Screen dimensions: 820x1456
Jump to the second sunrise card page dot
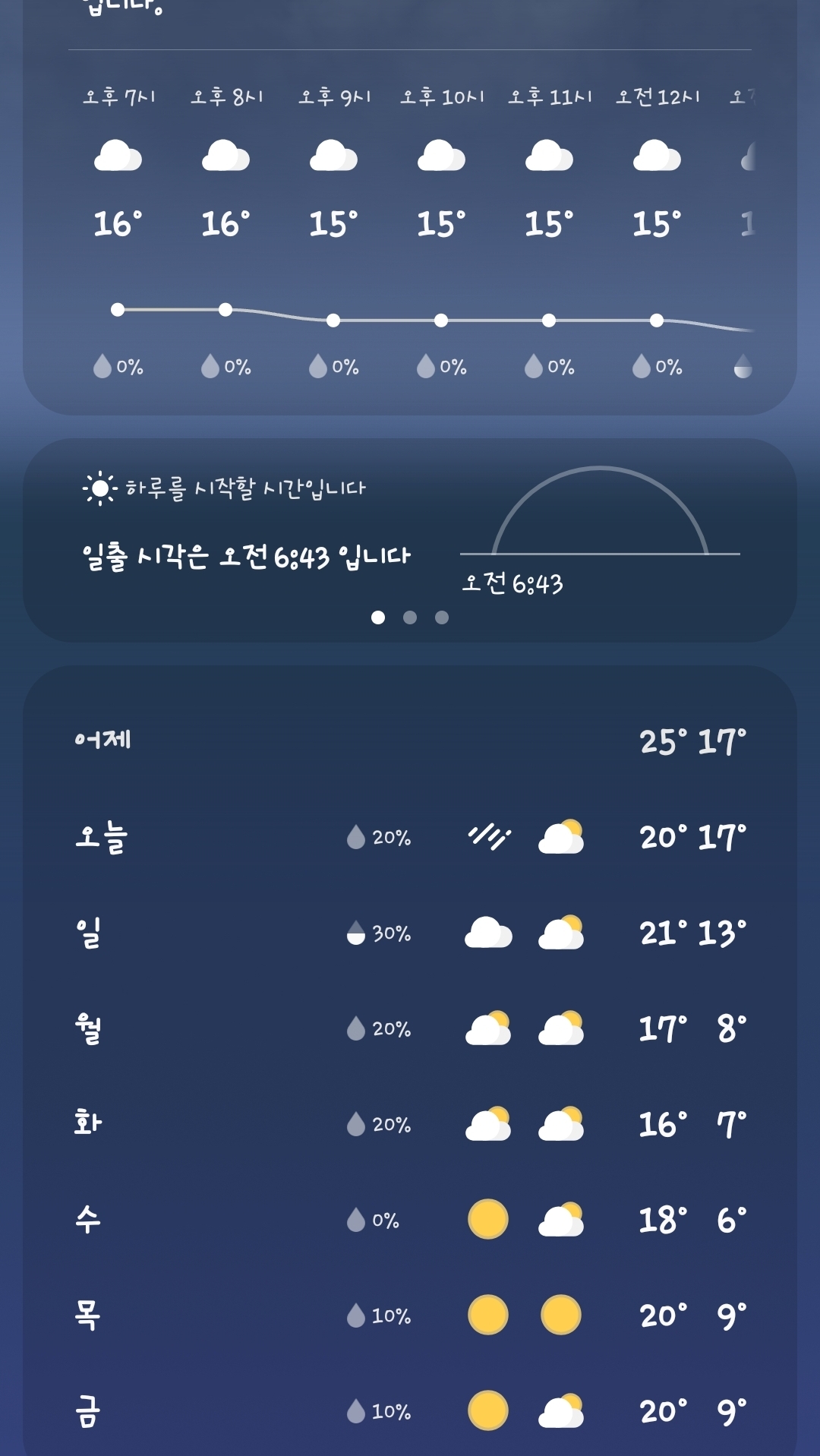coord(410,617)
